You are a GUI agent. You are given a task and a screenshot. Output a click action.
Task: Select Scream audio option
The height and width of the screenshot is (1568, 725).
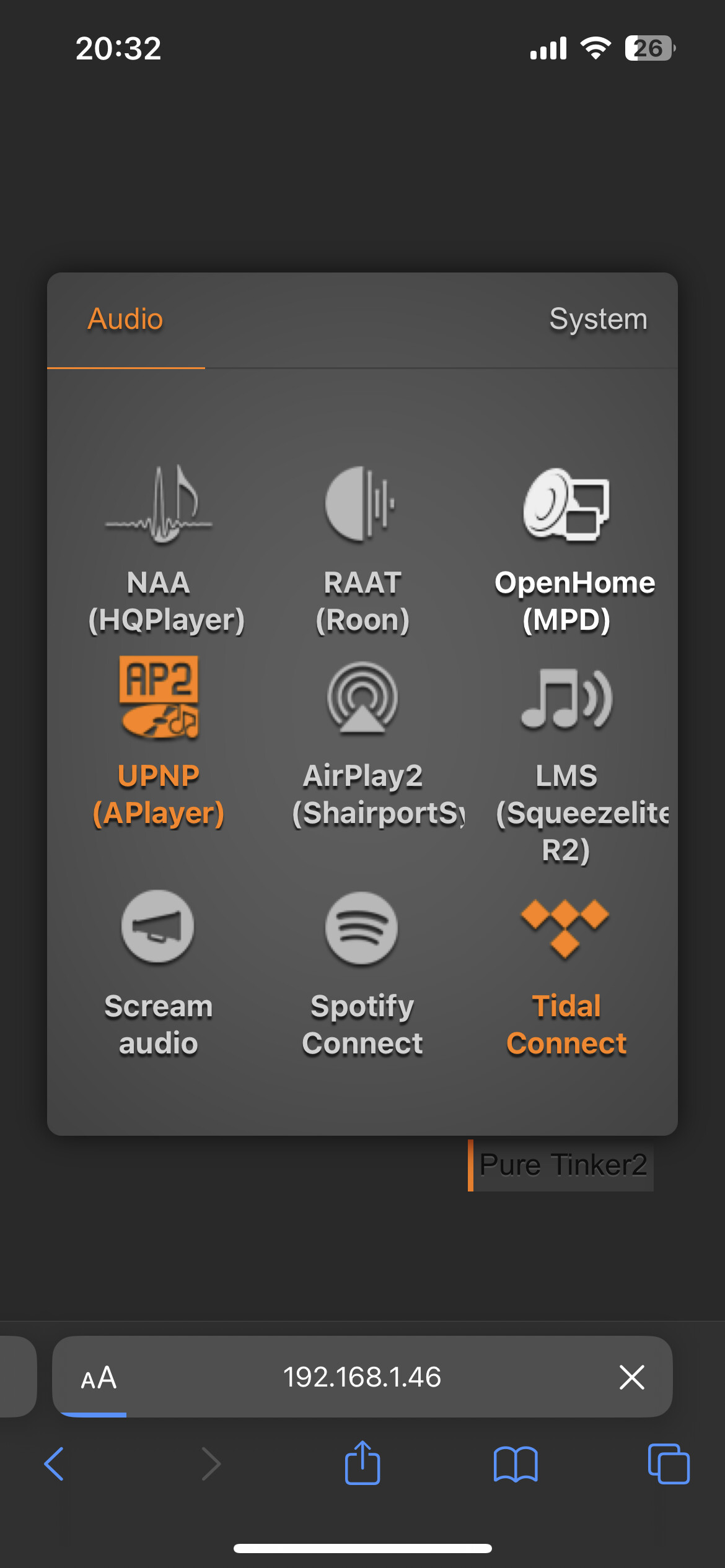(x=159, y=973)
